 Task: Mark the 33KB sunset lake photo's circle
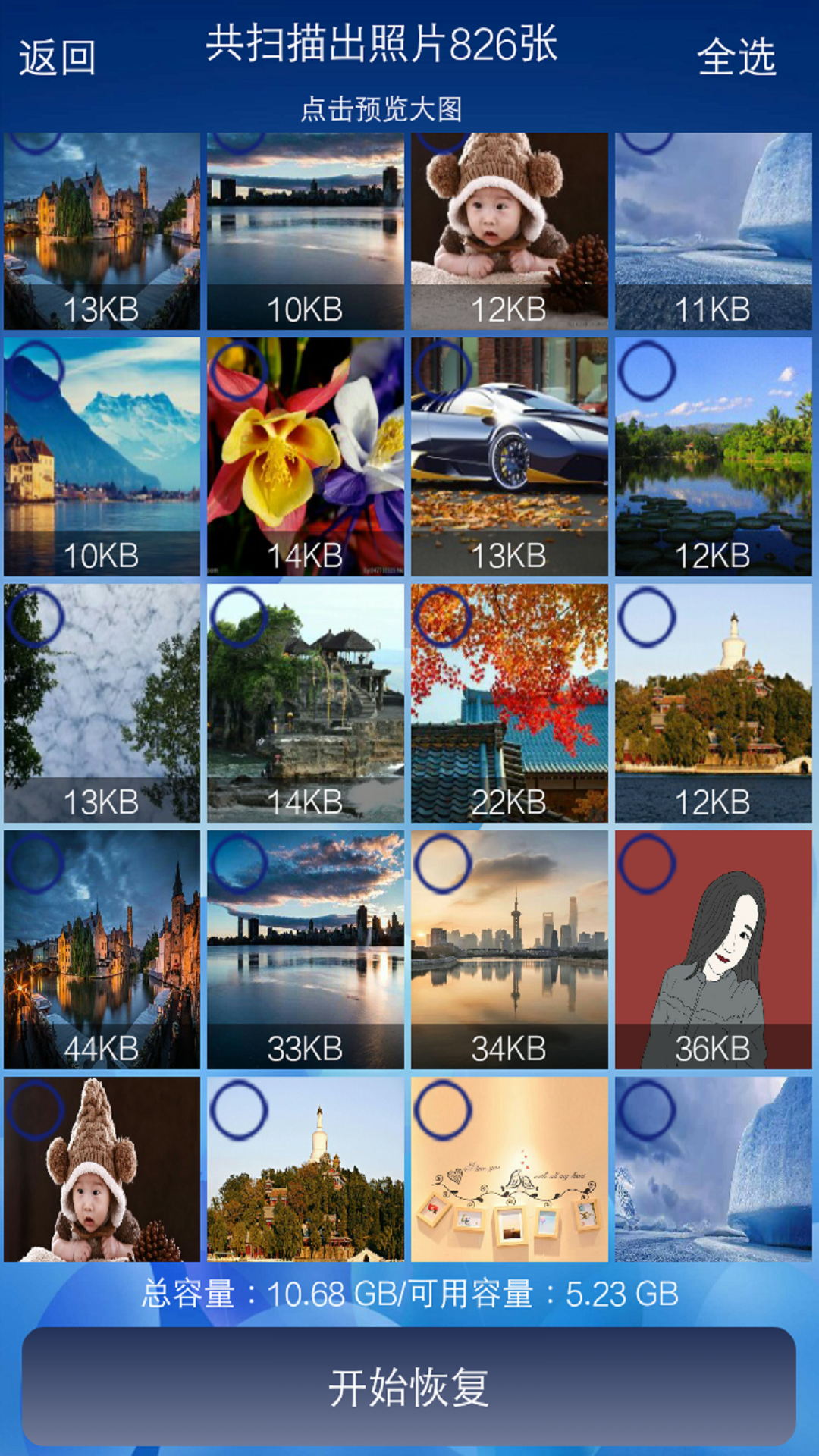[x=239, y=864]
